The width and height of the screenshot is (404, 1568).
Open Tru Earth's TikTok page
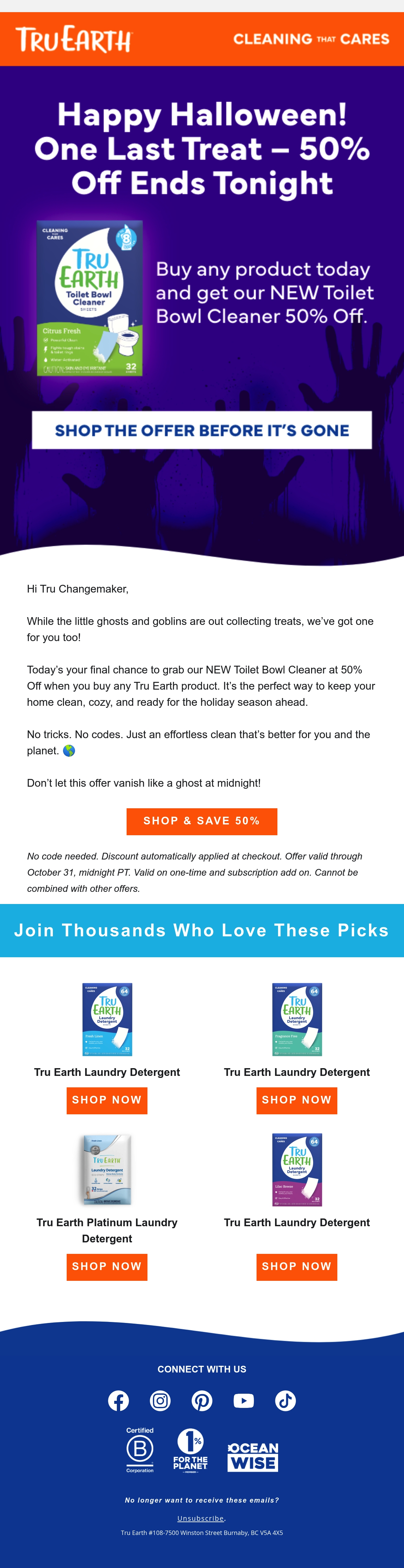[x=285, y=1400]
